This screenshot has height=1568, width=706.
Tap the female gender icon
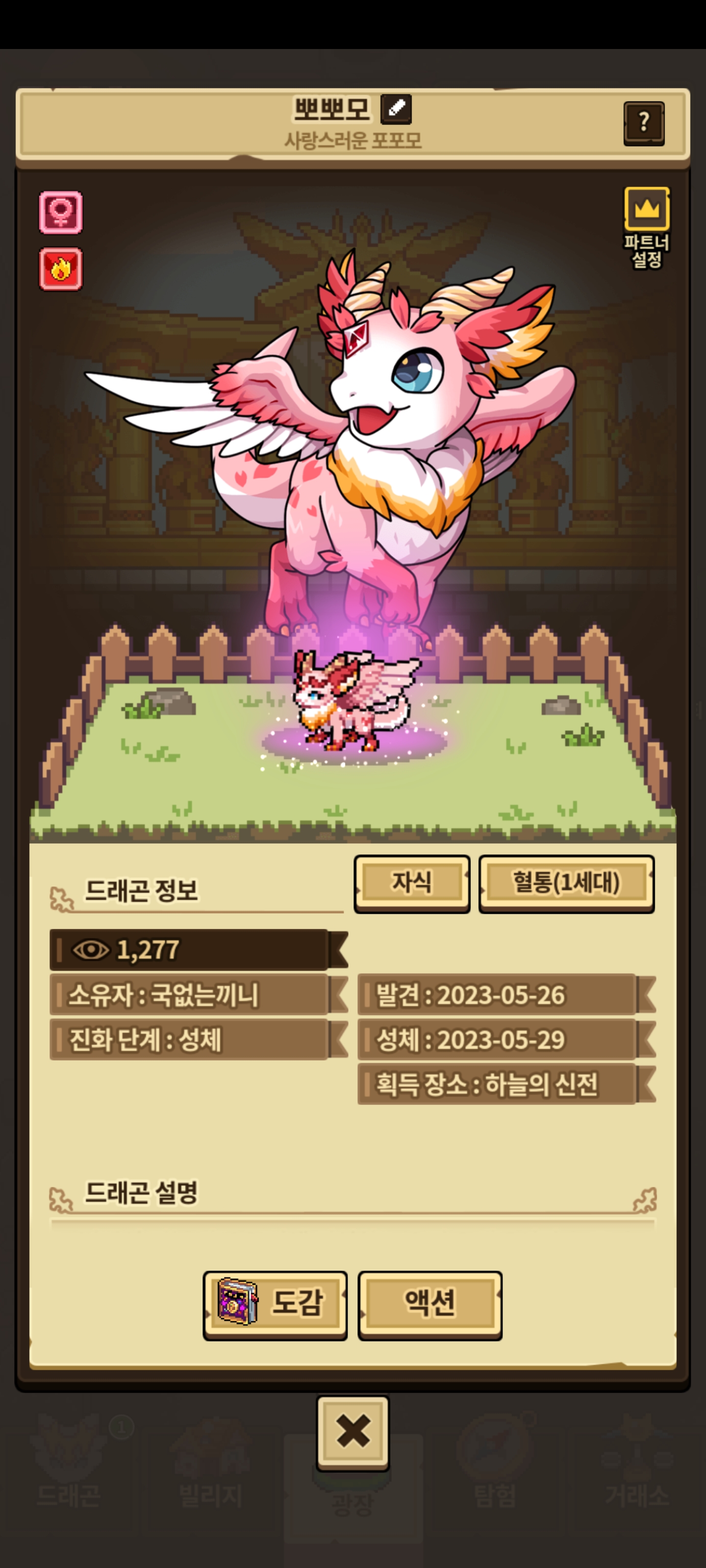pos(61,213)
